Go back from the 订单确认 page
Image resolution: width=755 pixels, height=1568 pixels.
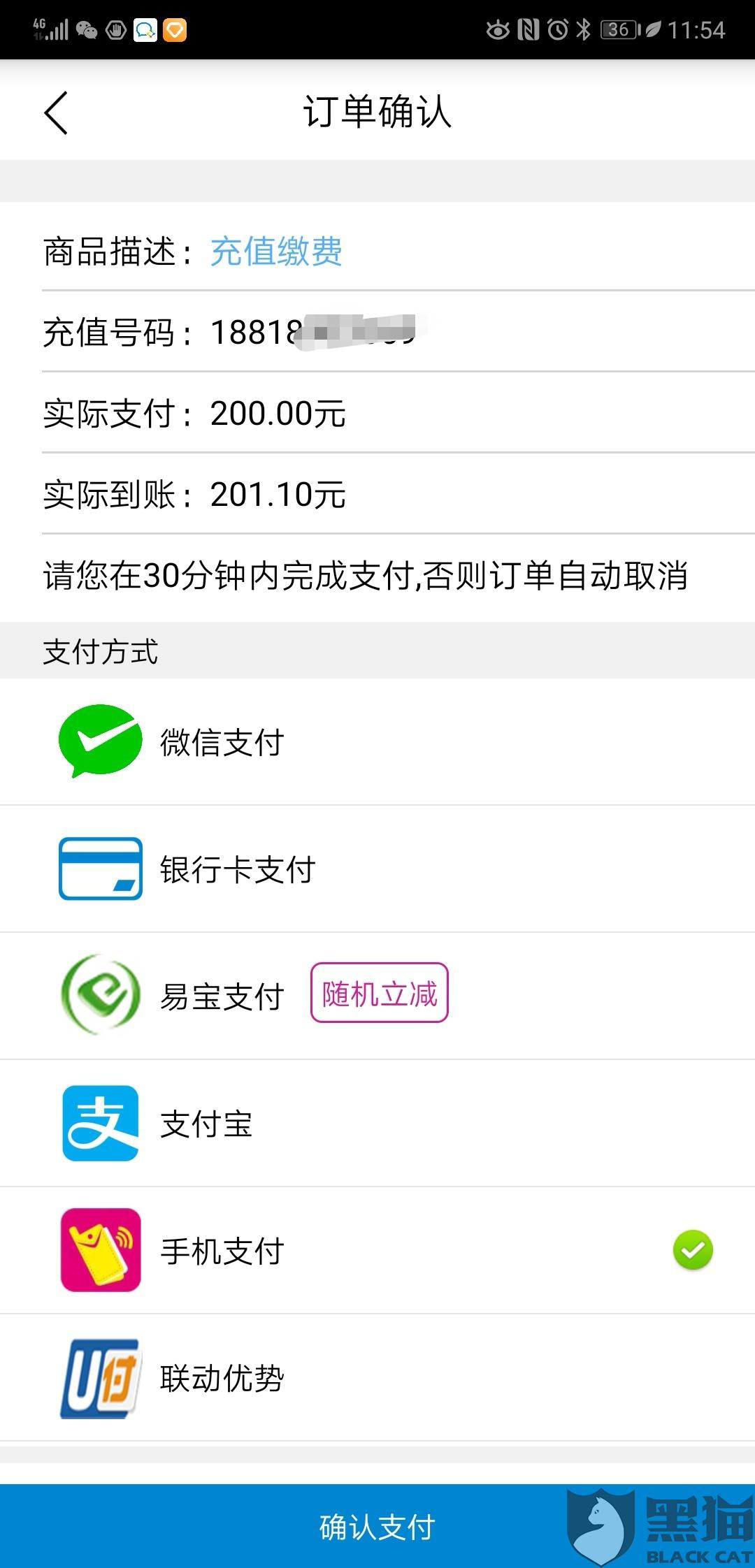click(56, 112)
